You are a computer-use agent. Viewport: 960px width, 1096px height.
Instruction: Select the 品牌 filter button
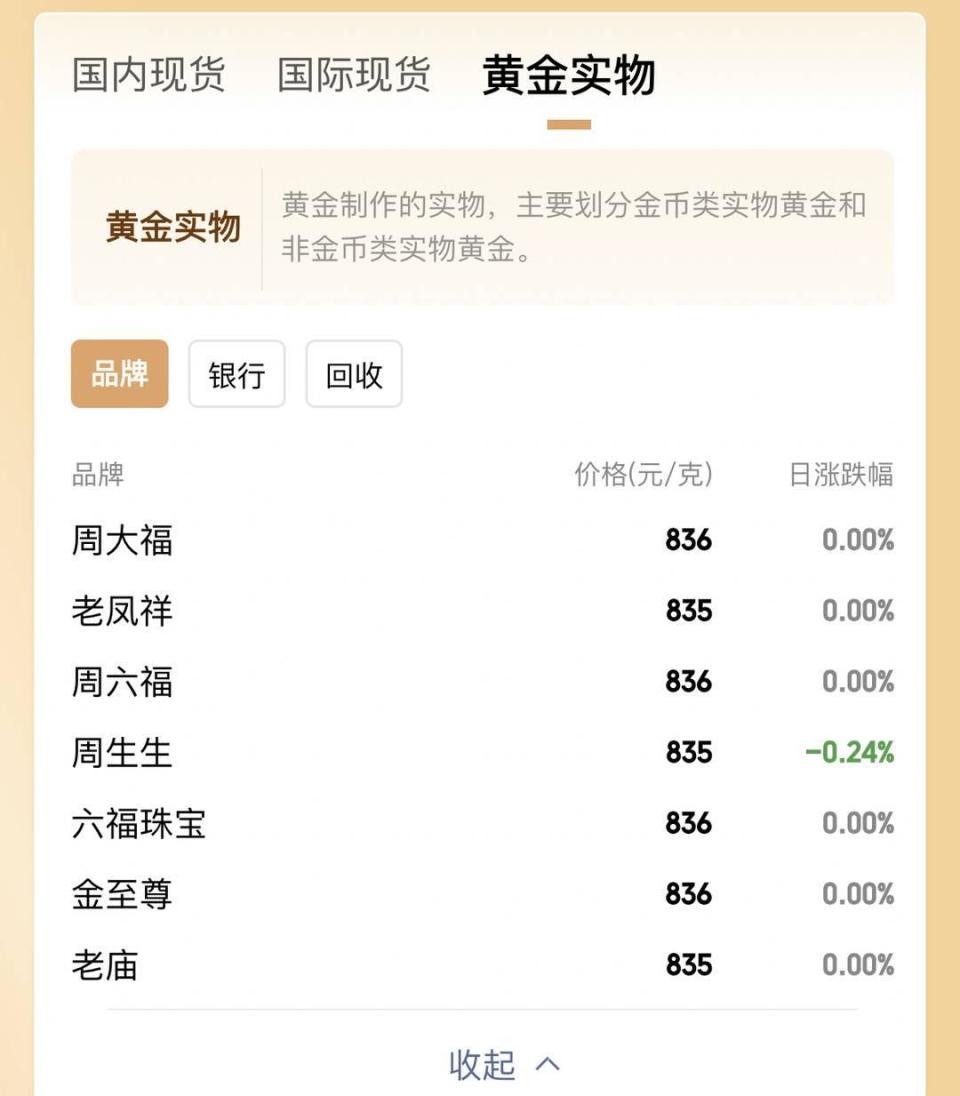119,375
